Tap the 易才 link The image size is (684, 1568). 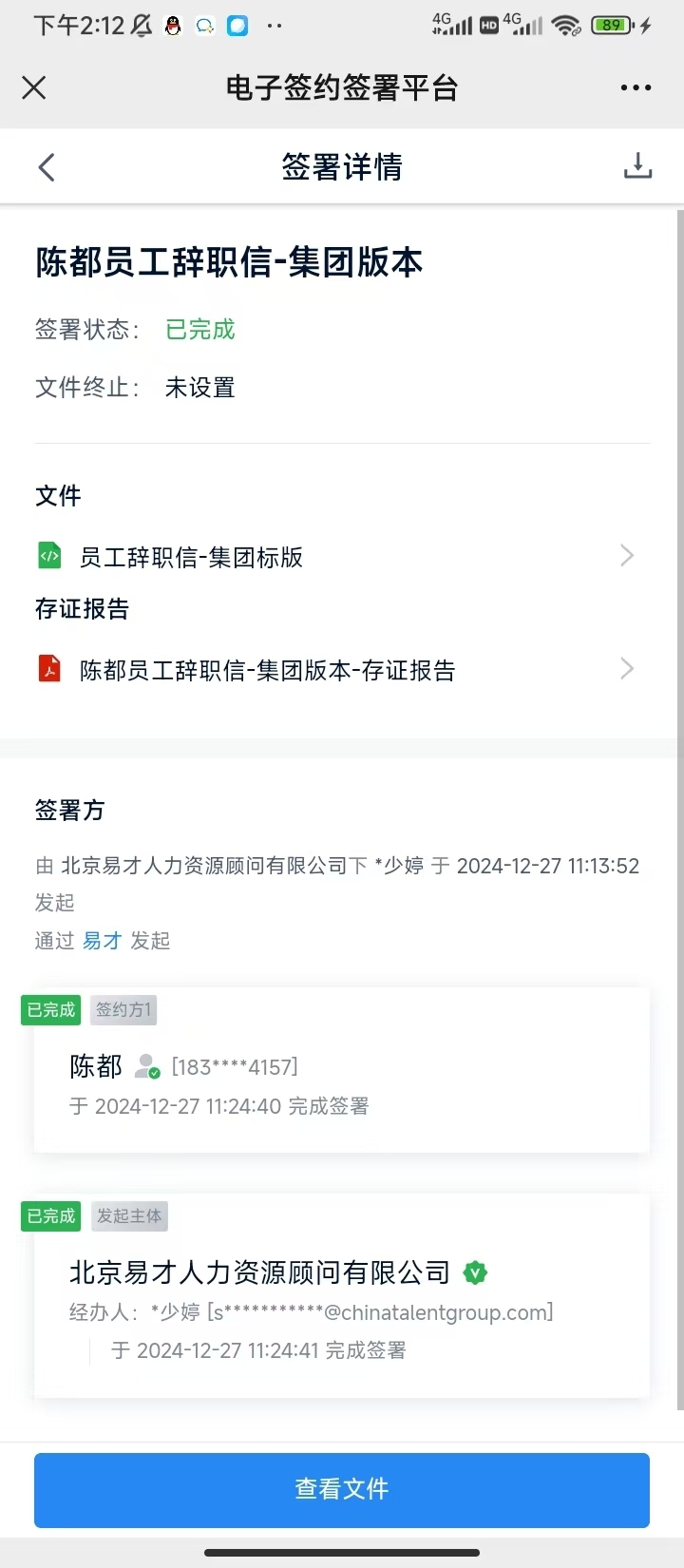click(x=103, y=941)
